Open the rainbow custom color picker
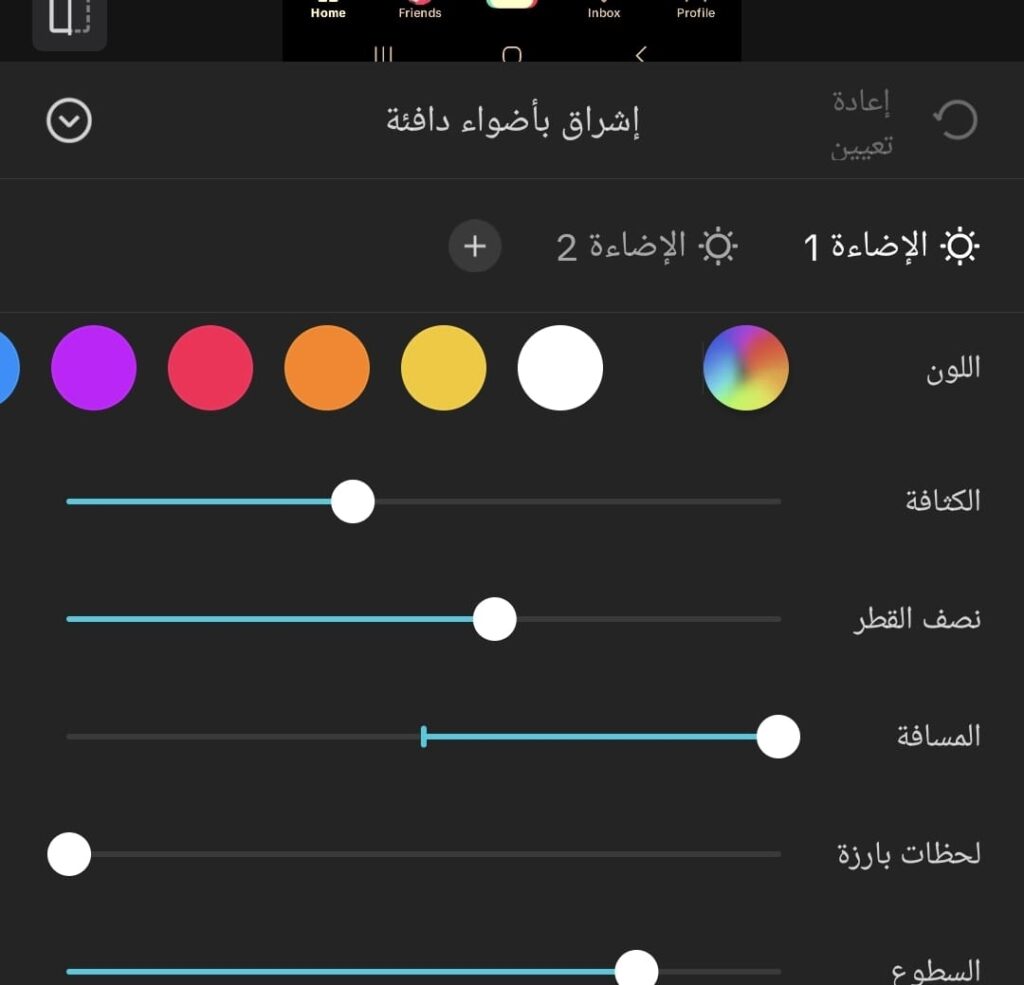The height and width of the screenshot is (985, 1024). (746, 368)
